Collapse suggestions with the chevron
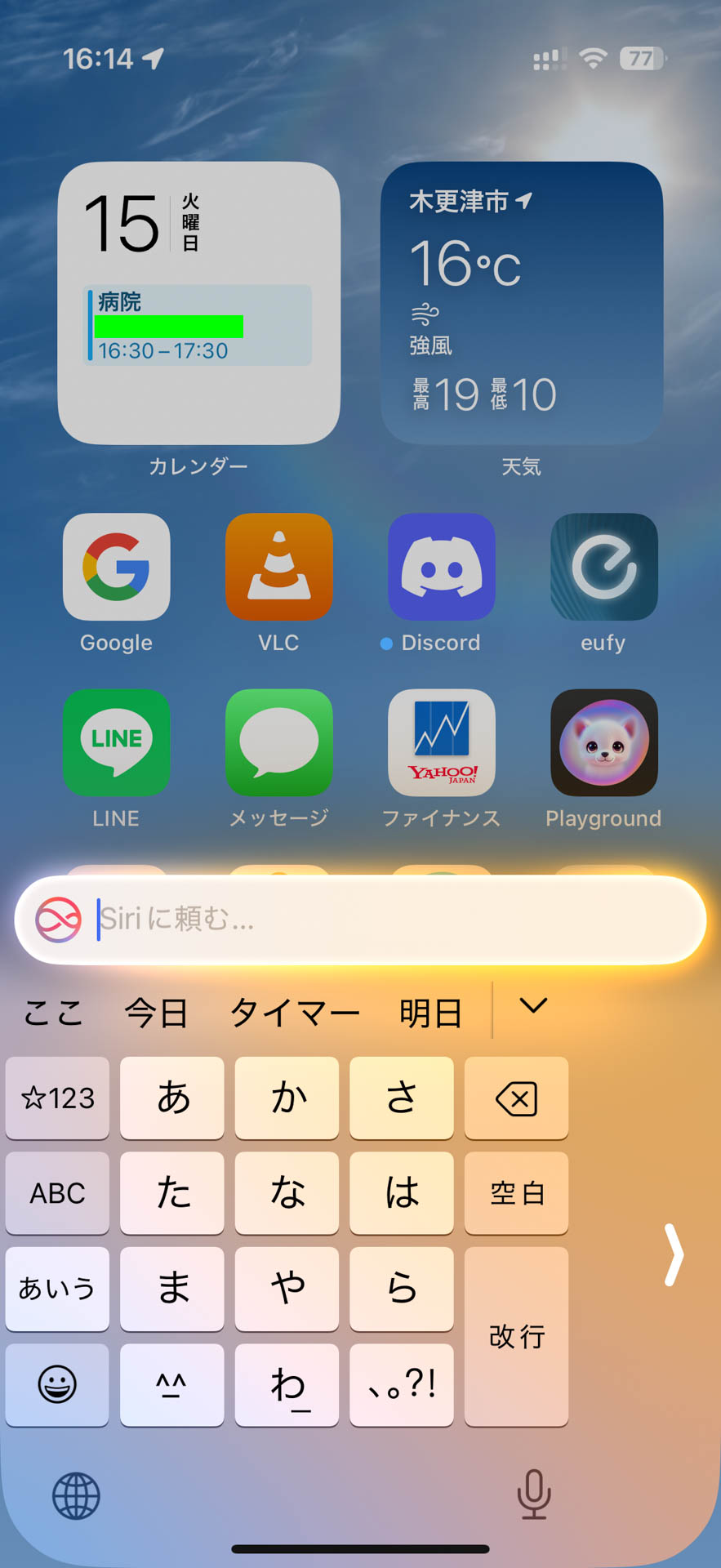The width and height of the screenshot is (721, 1568). (532, 1007)
